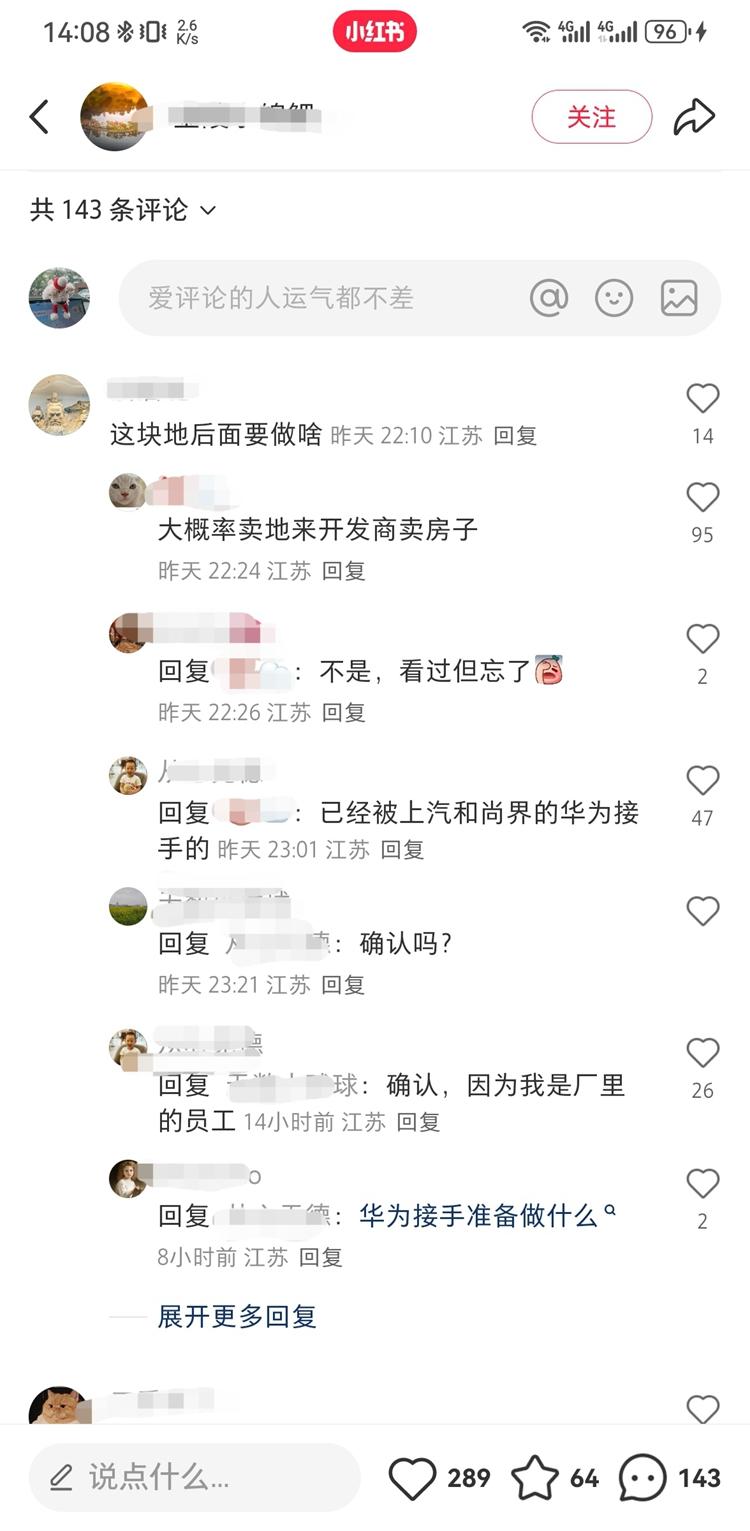Open comments via the 143 bubble icon
Screen dimensions: 750x1531
[x=643, y=1478]
